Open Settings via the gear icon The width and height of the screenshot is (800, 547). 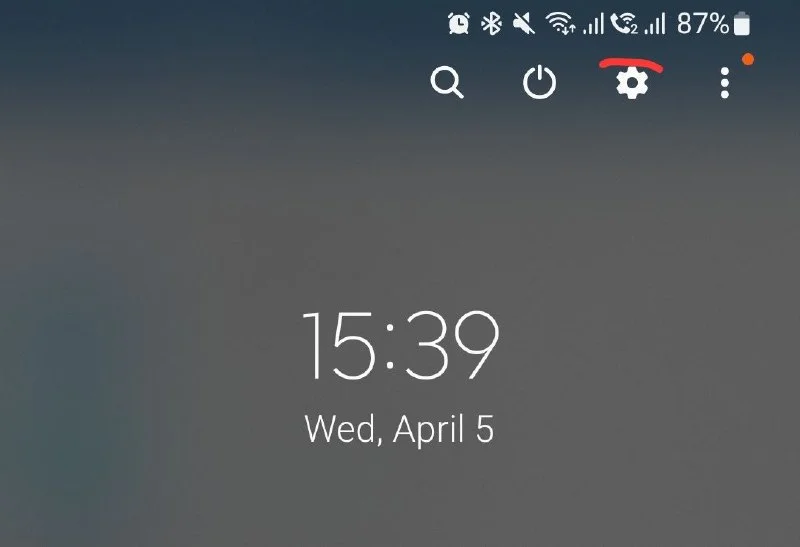pos(631,84)
